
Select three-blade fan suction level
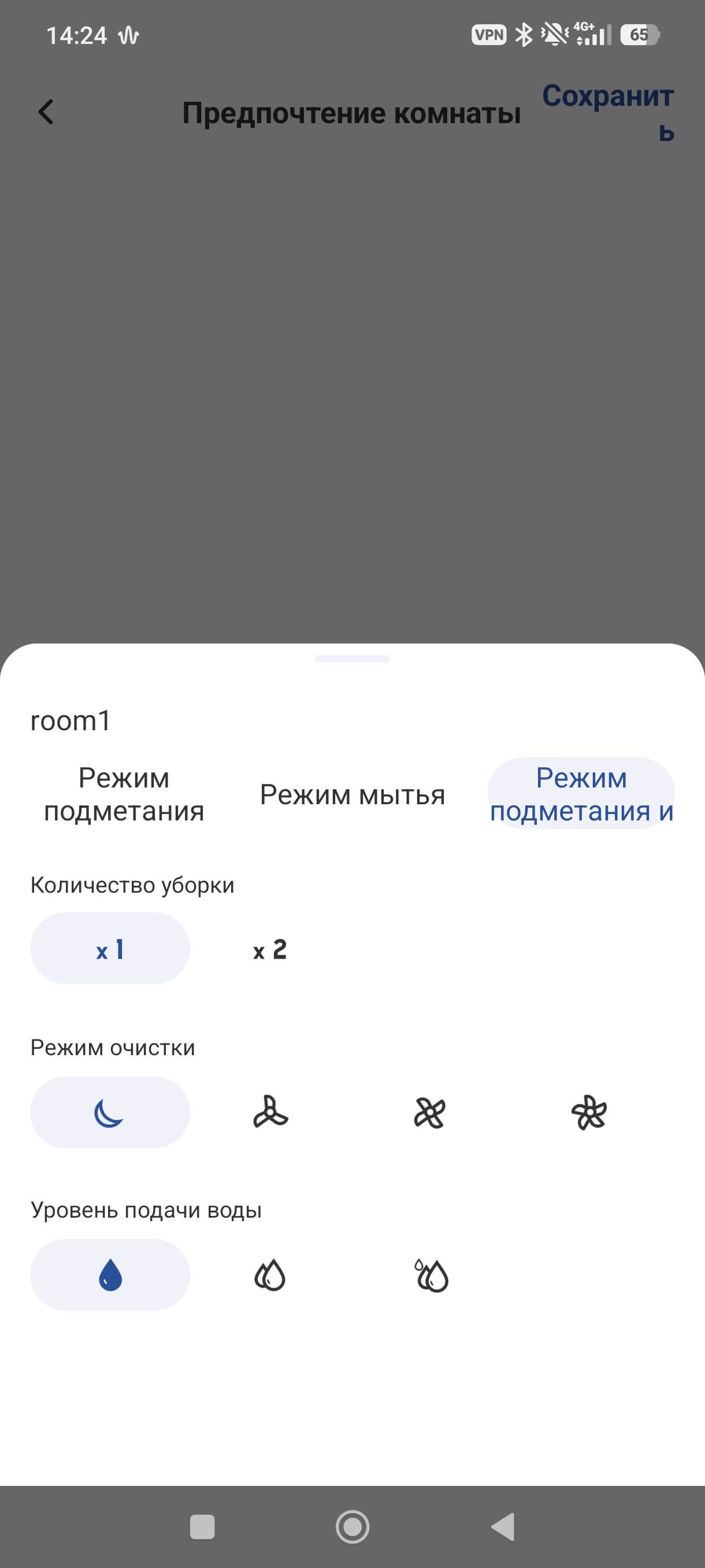coord(270,1113)
